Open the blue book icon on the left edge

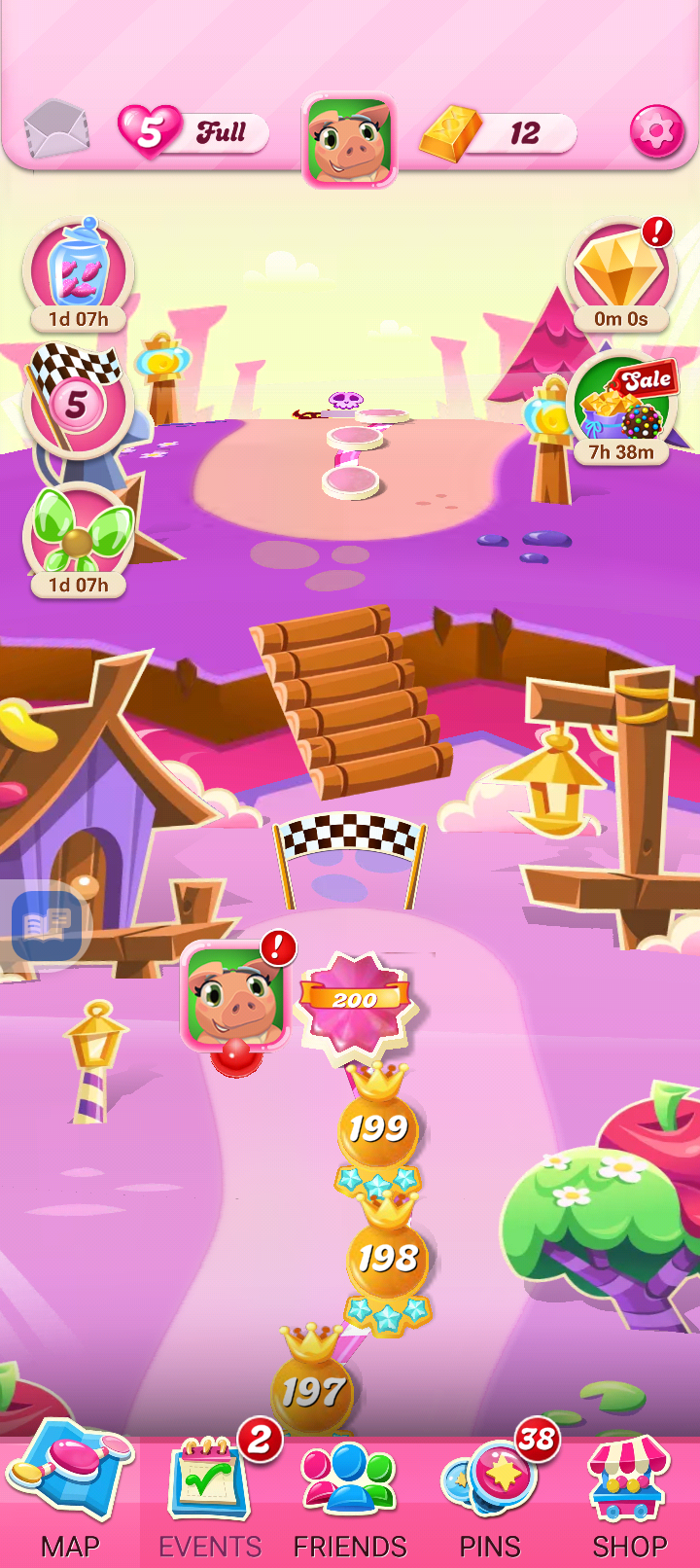pos(47,924)
